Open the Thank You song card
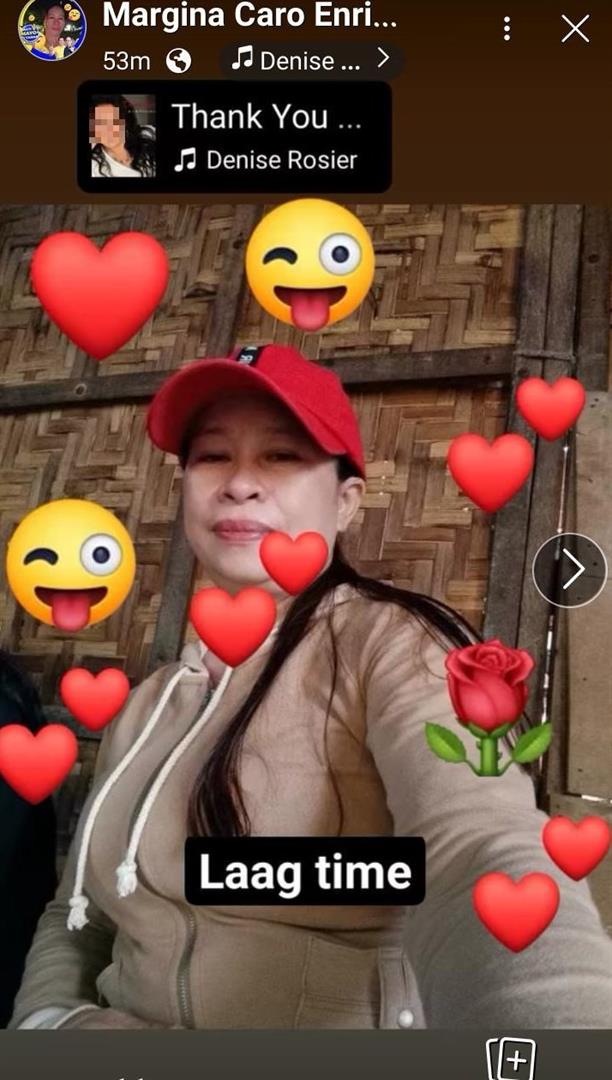The image size is (612, 1080). coord(234,137)
